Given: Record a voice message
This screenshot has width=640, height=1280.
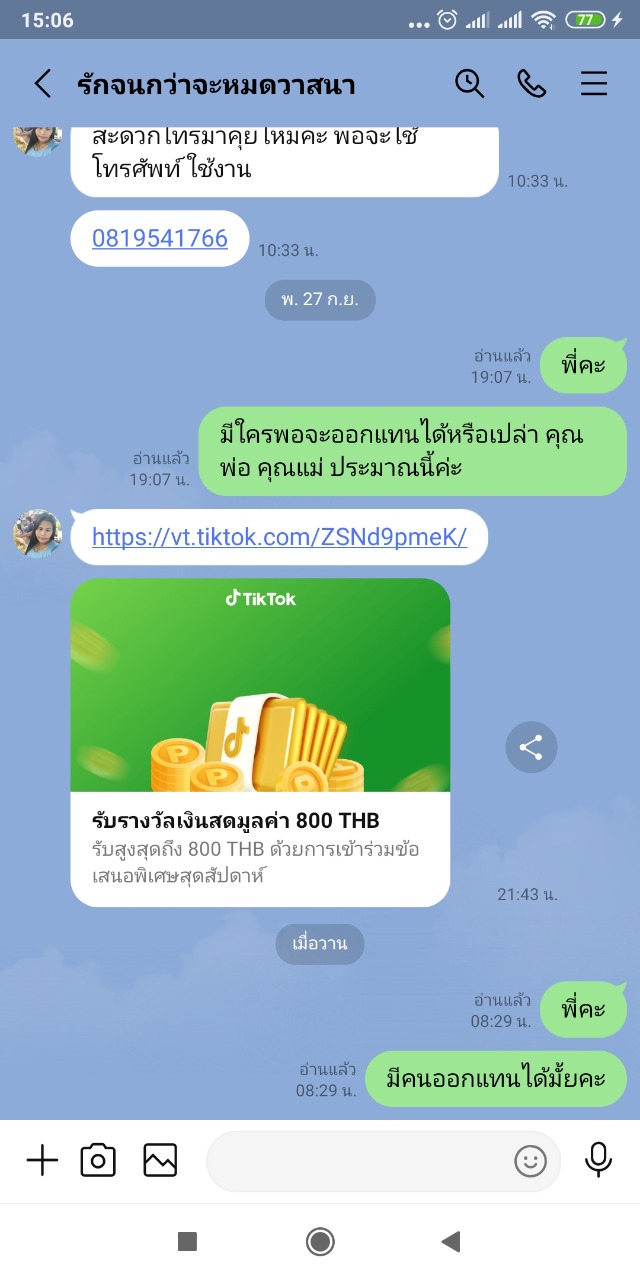Looking at the screenshot, I should pos(598,1160).
